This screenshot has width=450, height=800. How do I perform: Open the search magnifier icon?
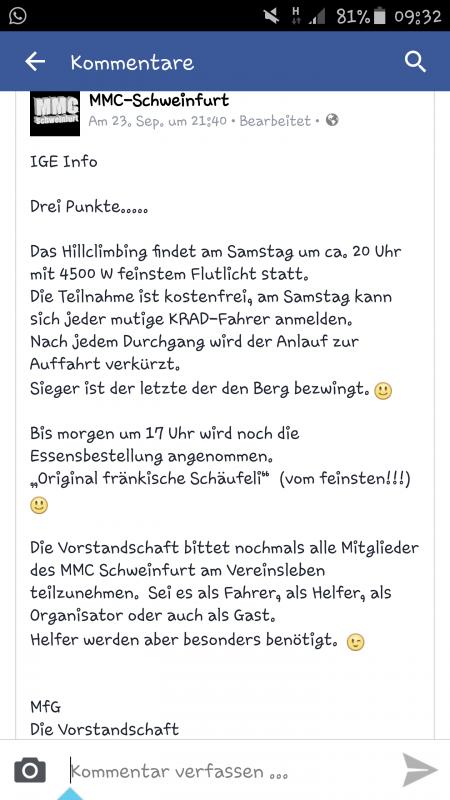(415, 62)
